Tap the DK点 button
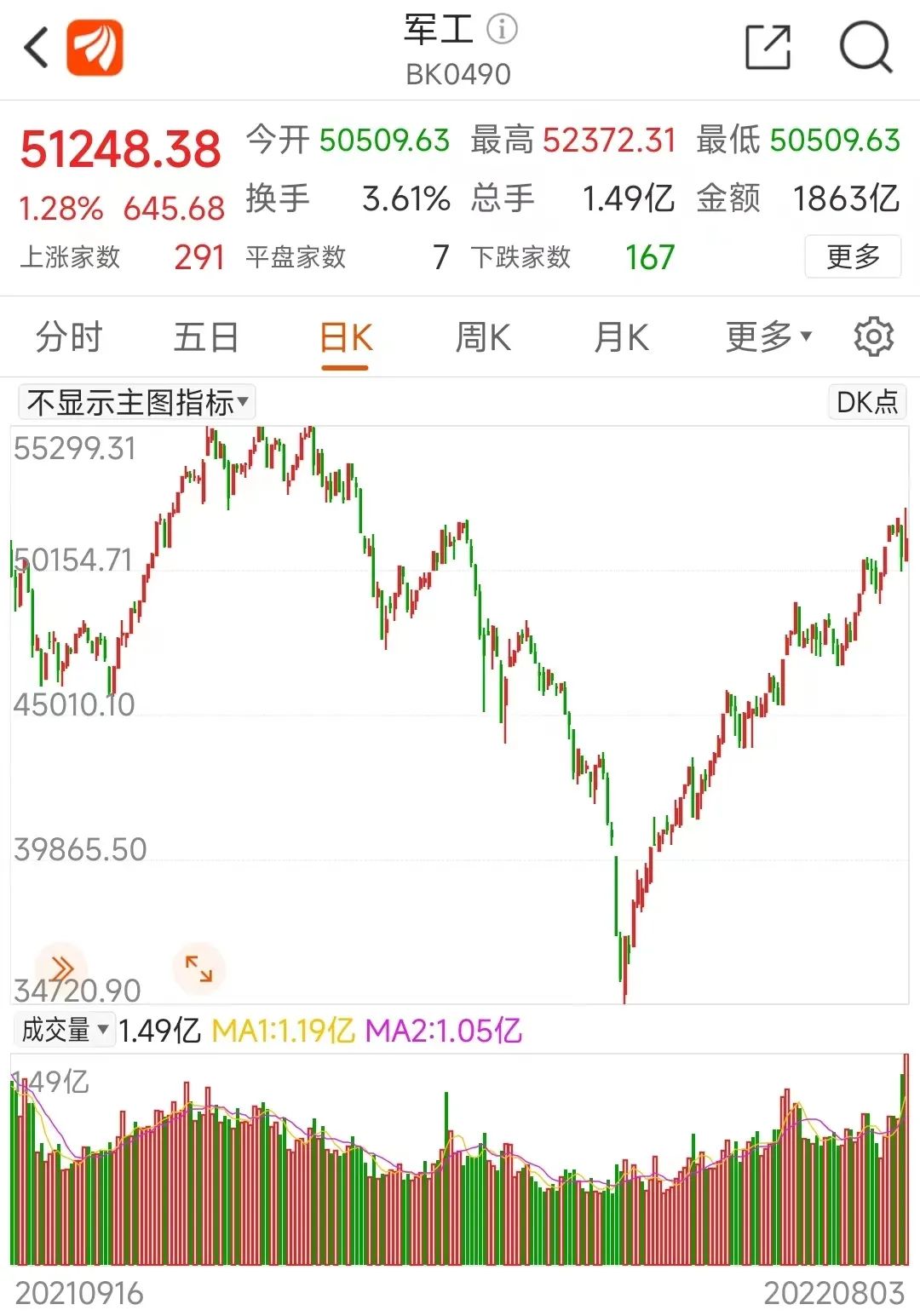Image resolution: width=920 pixels, height=1316 pixels. (866, 402)
